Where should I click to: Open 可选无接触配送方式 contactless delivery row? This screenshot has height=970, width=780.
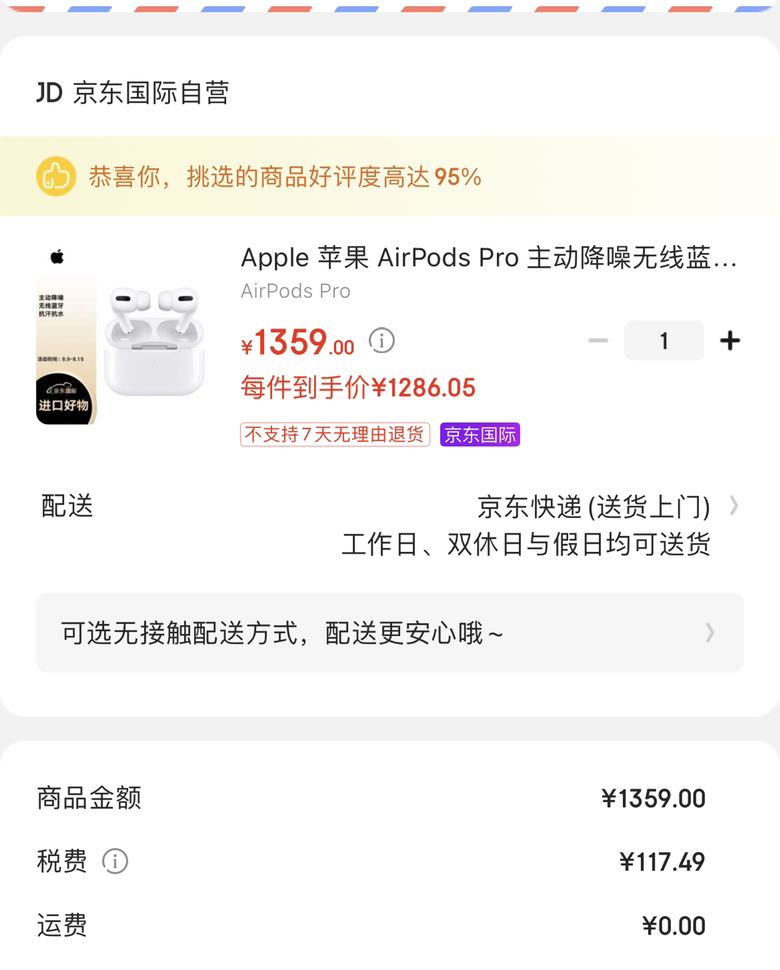pyautogui.click(x=390, y=633)
